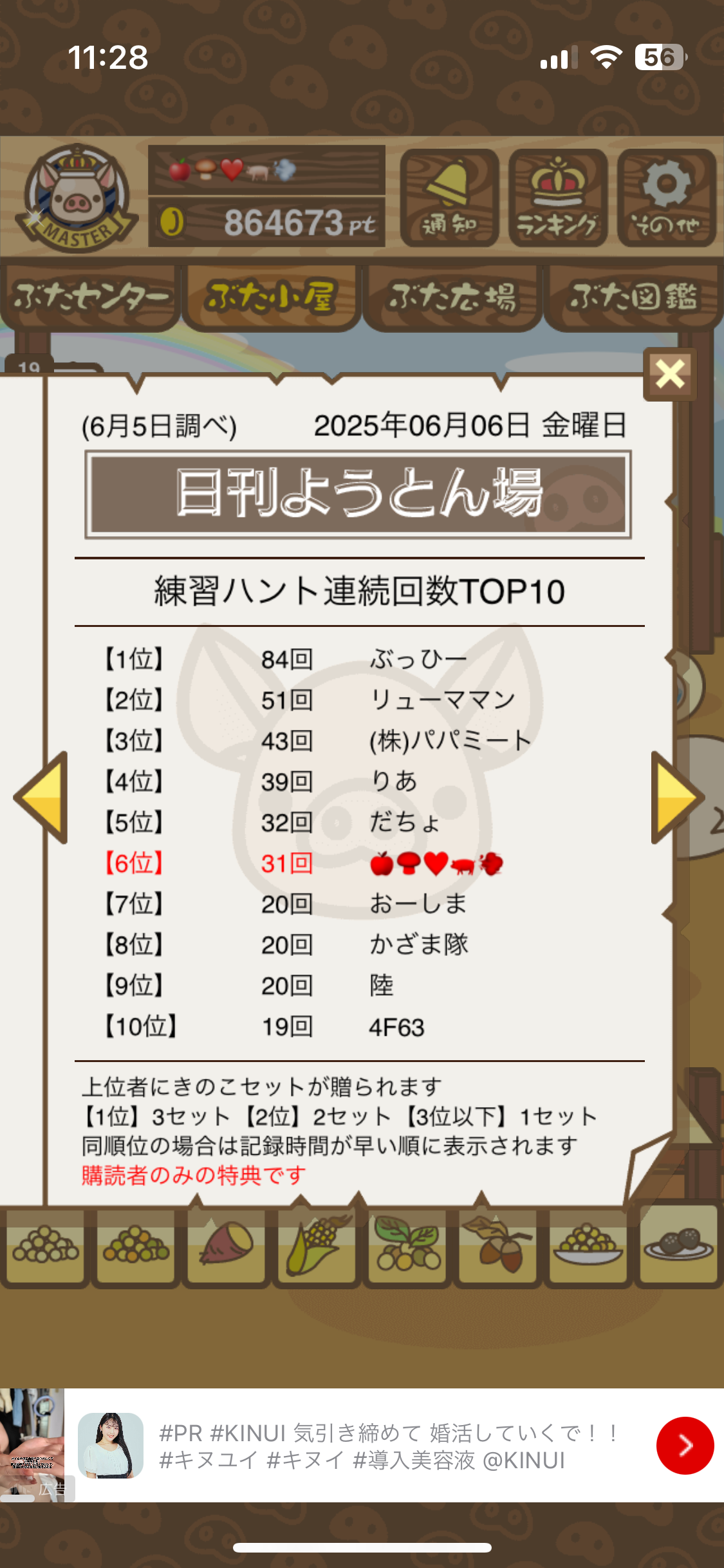Switch to the ぶた広場 tab
This screenshot has height=1568, width=724.
point(452,297)
